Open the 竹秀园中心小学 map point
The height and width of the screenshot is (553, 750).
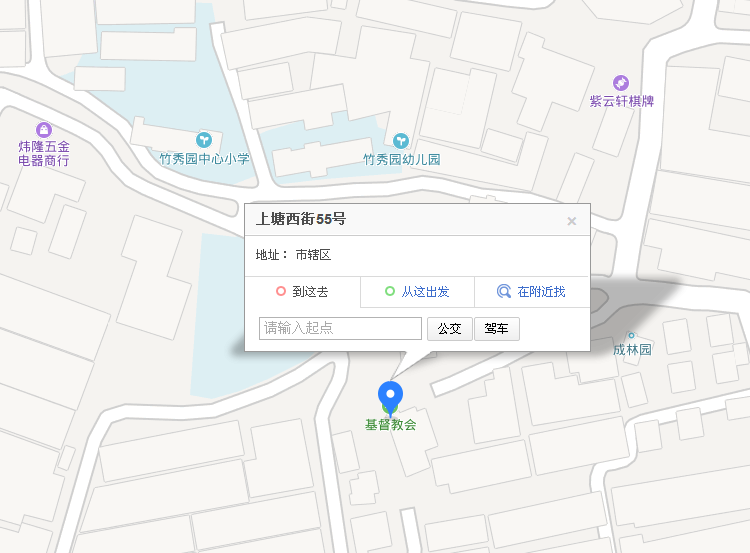[x=204, y=139]
